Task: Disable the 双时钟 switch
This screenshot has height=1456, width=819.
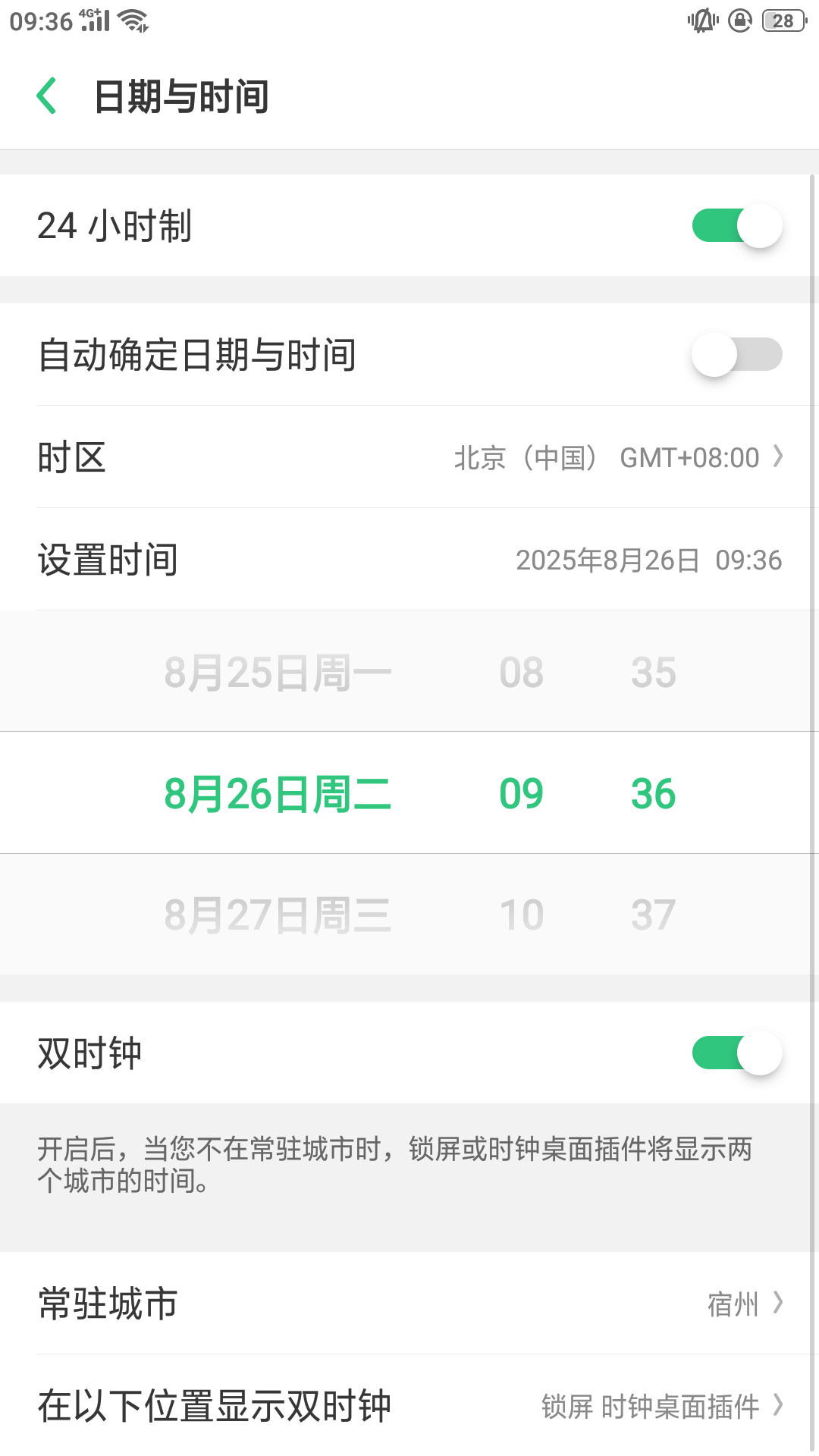Action: click(x=736, y=1053)
